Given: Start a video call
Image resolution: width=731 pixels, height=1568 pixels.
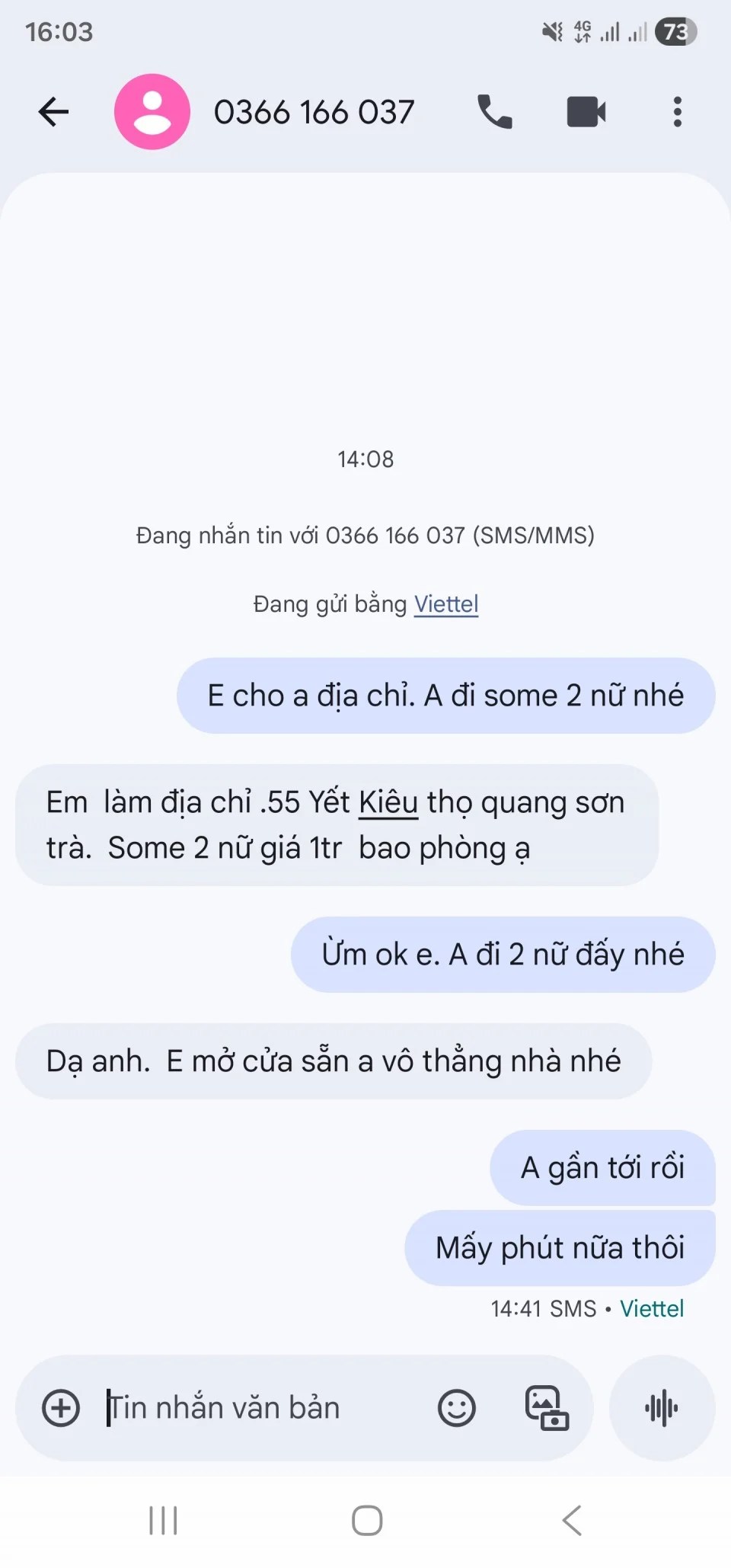Looking at the screenshot, I should 586,112.
